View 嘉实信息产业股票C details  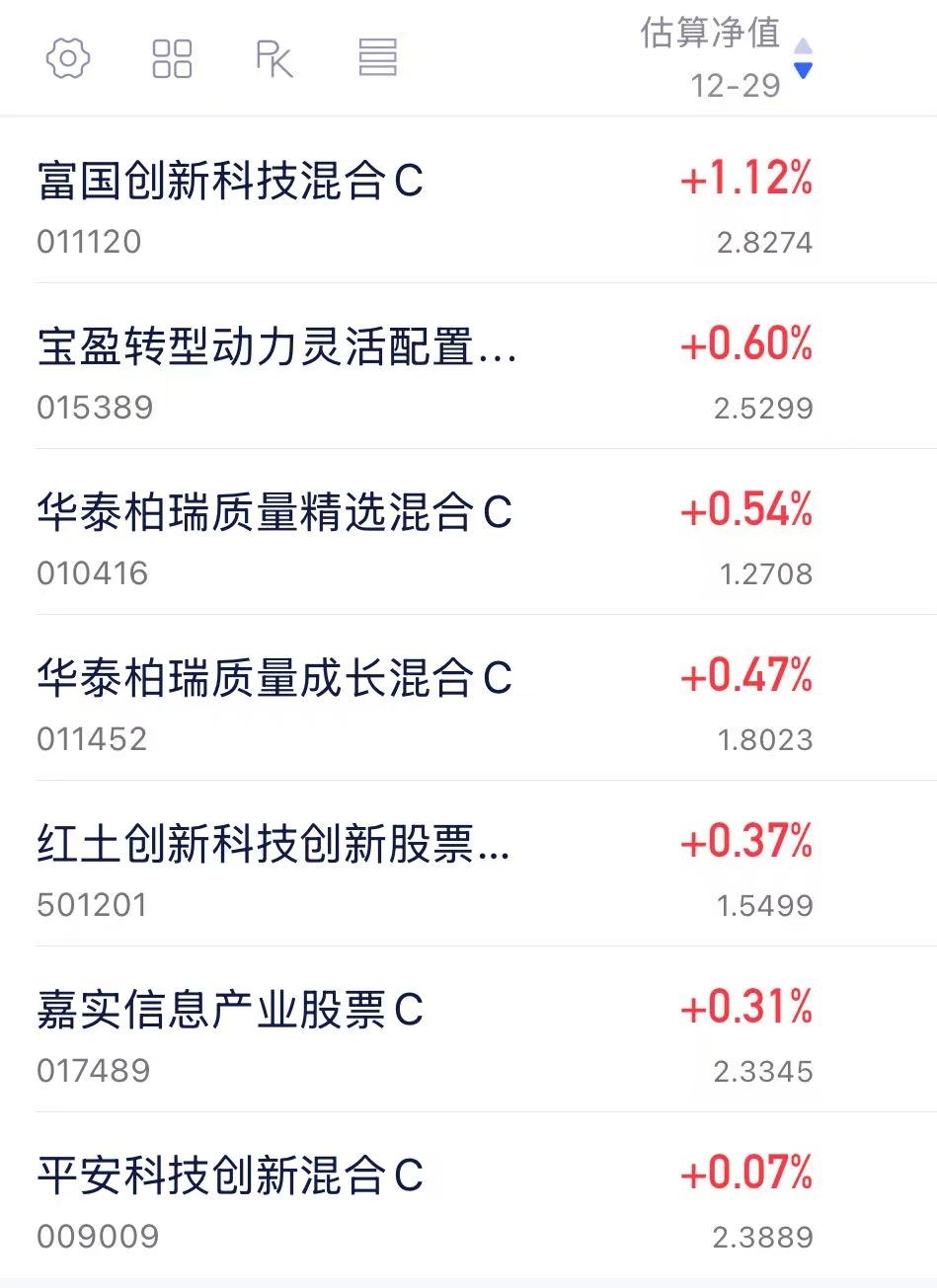coord(468,1029)
